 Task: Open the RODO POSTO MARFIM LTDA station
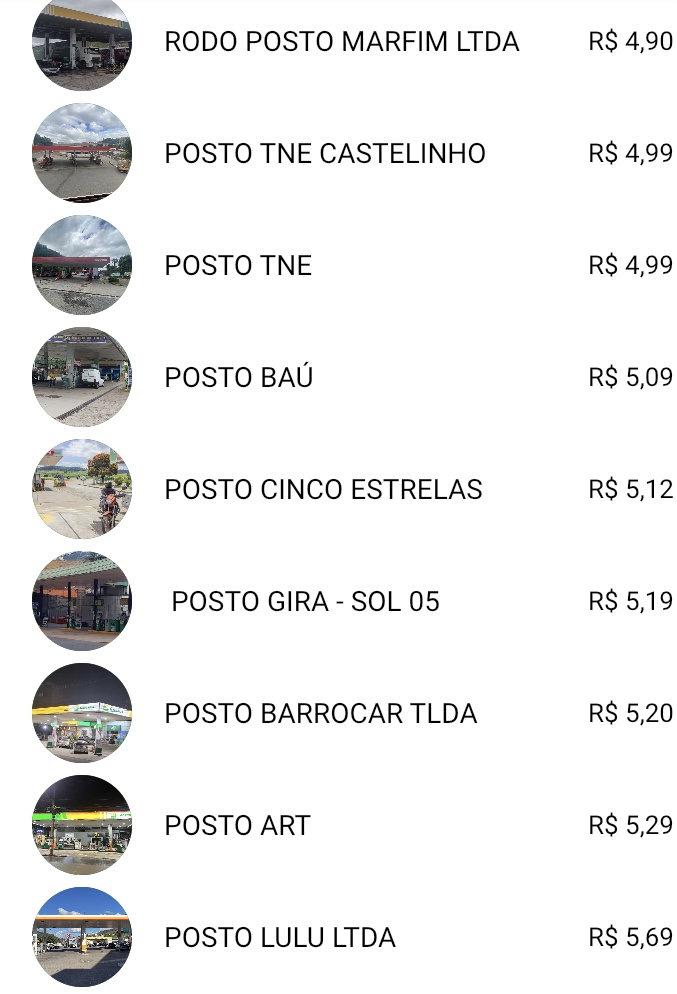click(338, 41)
